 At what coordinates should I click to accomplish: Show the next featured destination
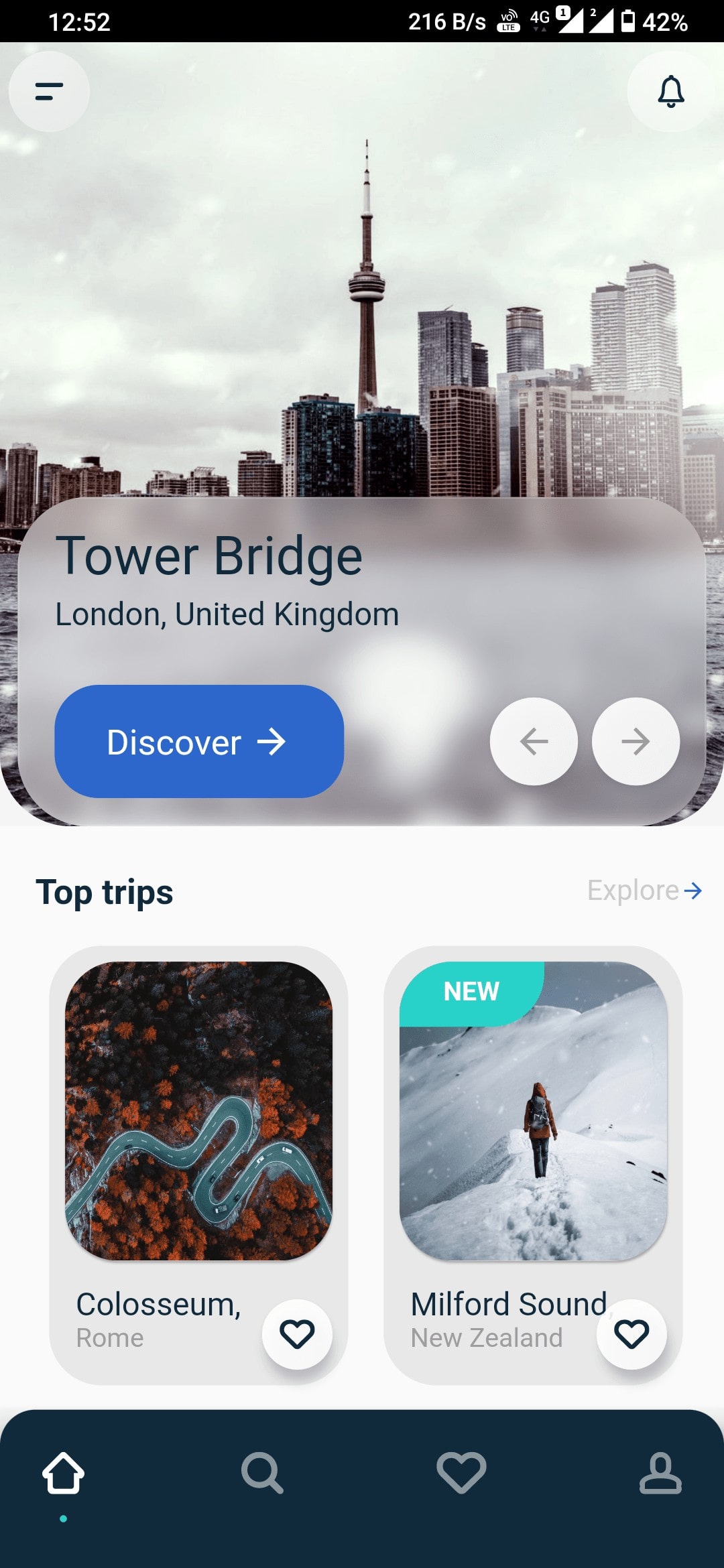tap(636, 741)
